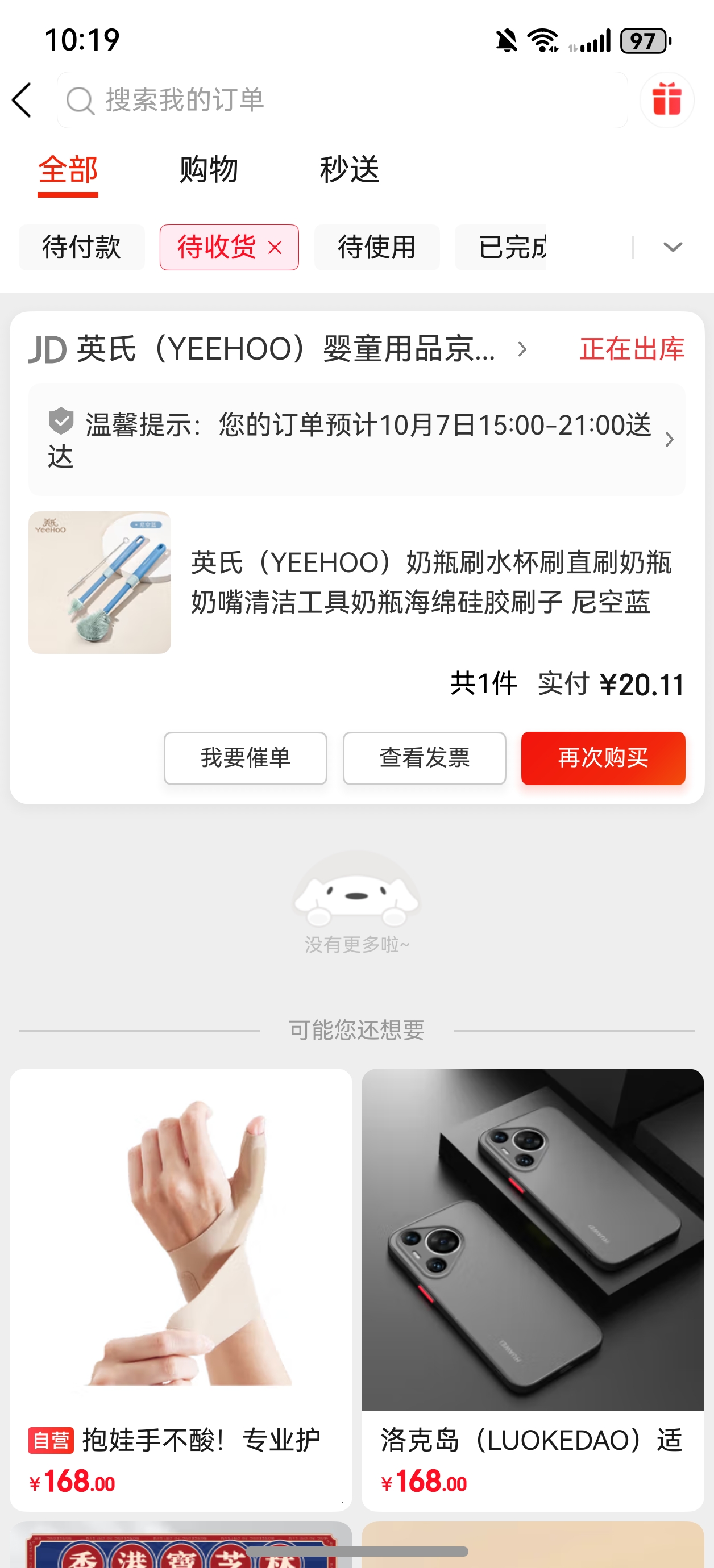Tap 我要催单 to expedite the order
714x1568 pixels.
[245, 758]
